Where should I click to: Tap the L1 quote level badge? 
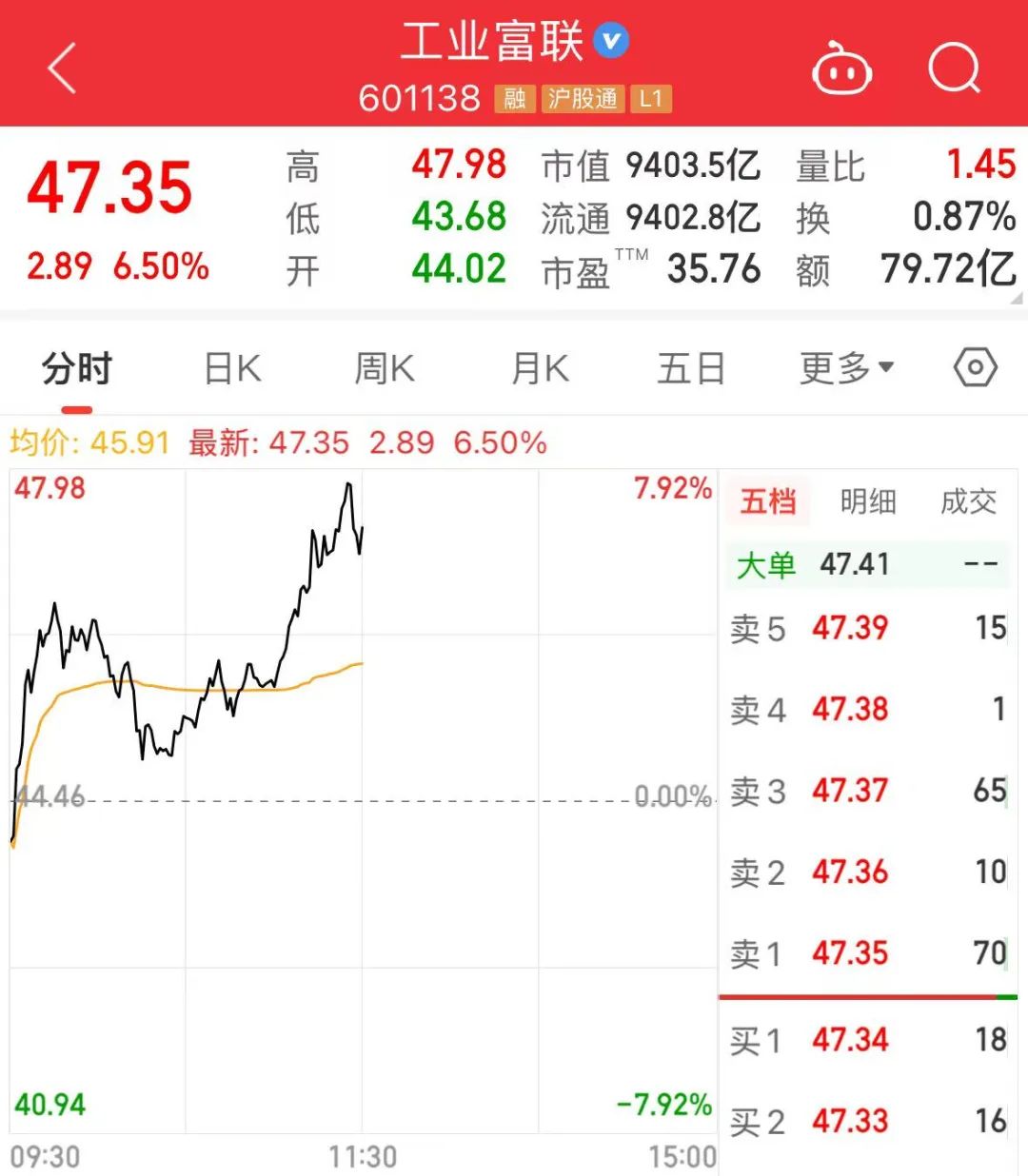tap(651, 99)
